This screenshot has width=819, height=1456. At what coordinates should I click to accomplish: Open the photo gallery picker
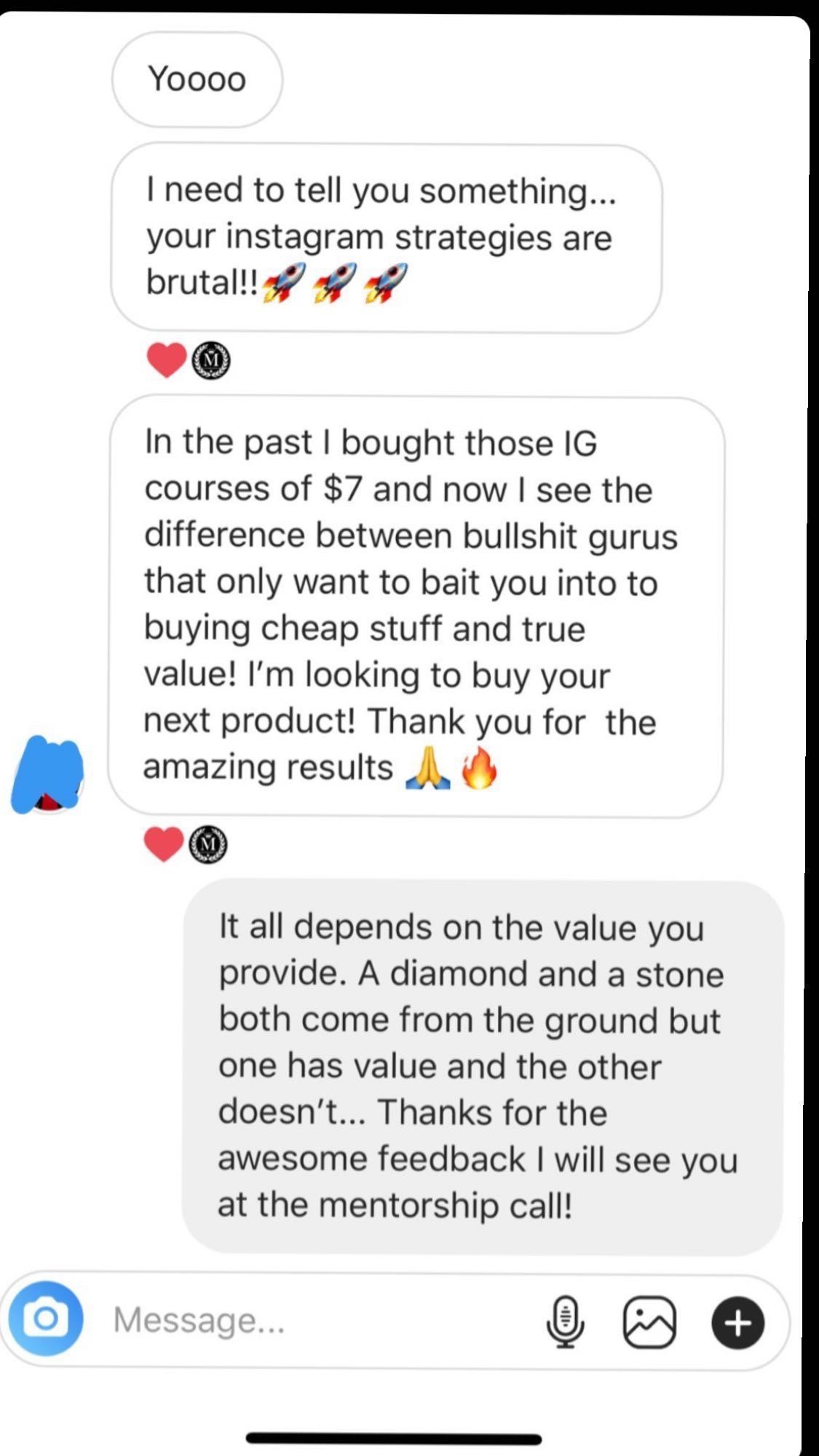coord(649,1321)
